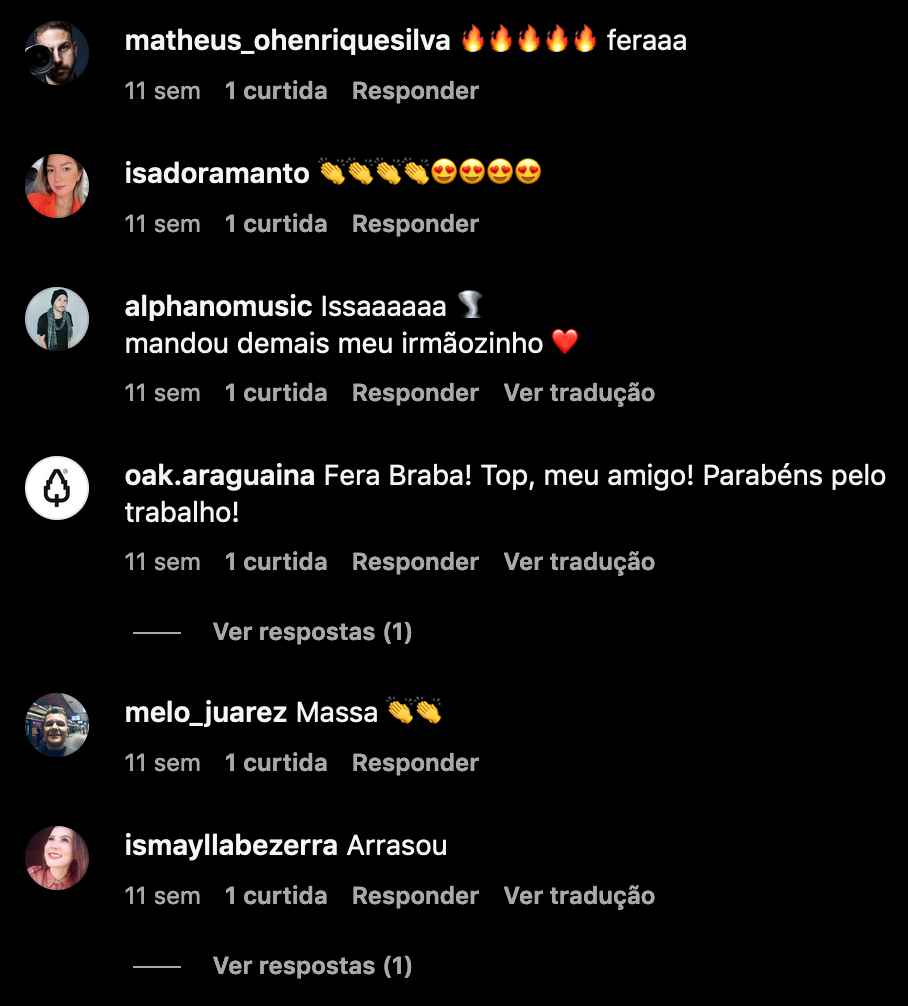Viewport: 908px width, 1006px height.
Task: Show replies under ismayllabezerra's comment
Action: [312, 966]
